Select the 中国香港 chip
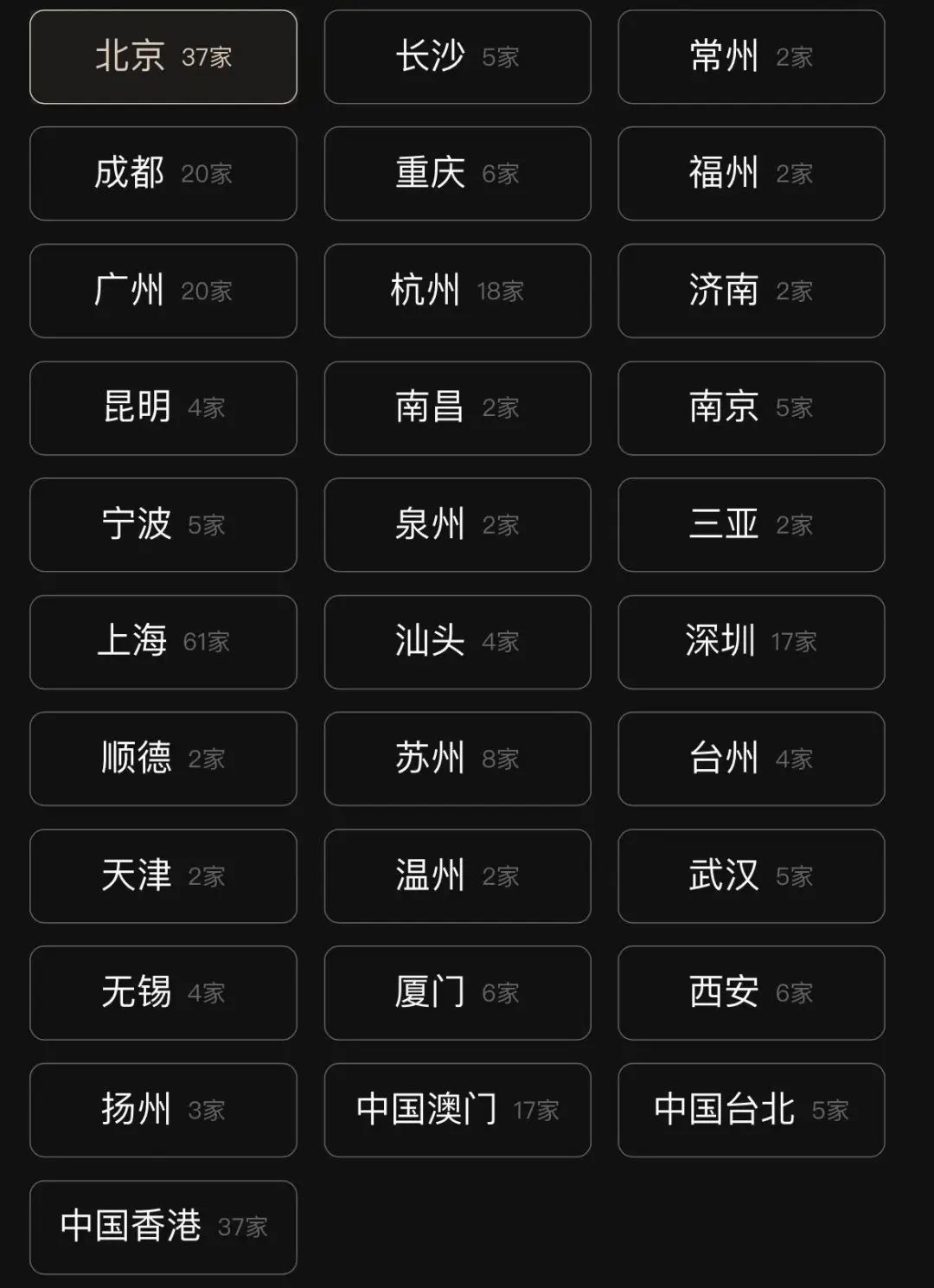The width and height of the screenshot is (934, 1288). 163,1227
